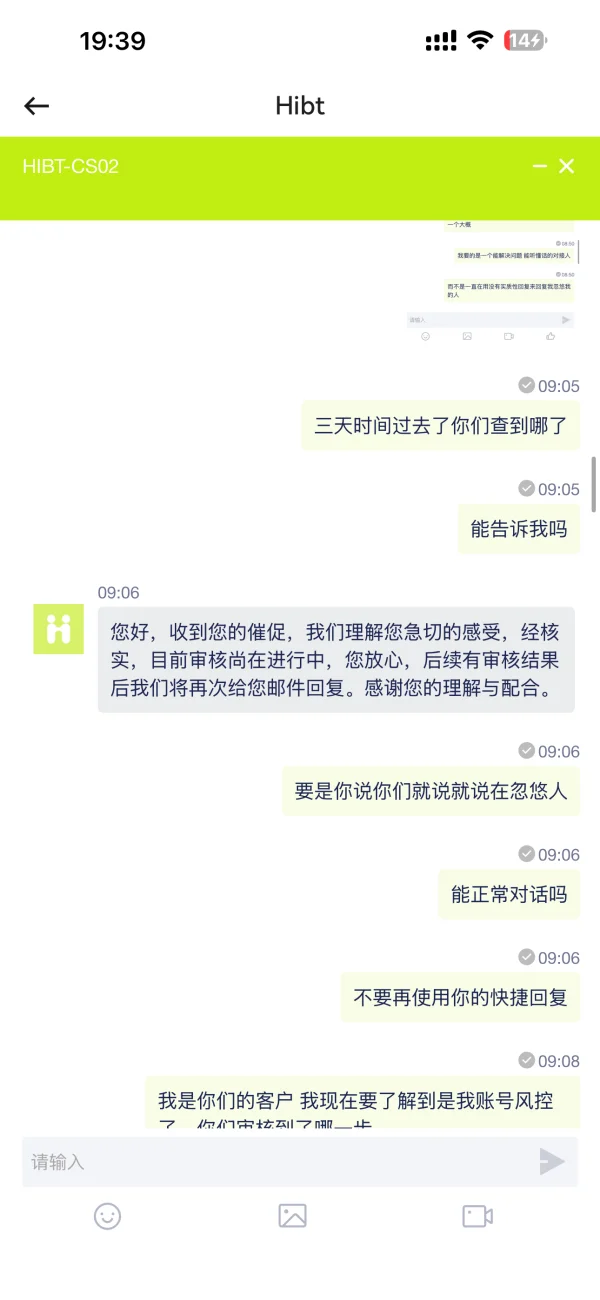Attach a picture from gallery
Viewport: 600px width, 1300px height.
pyautogui.click(x=292, y=1216)
